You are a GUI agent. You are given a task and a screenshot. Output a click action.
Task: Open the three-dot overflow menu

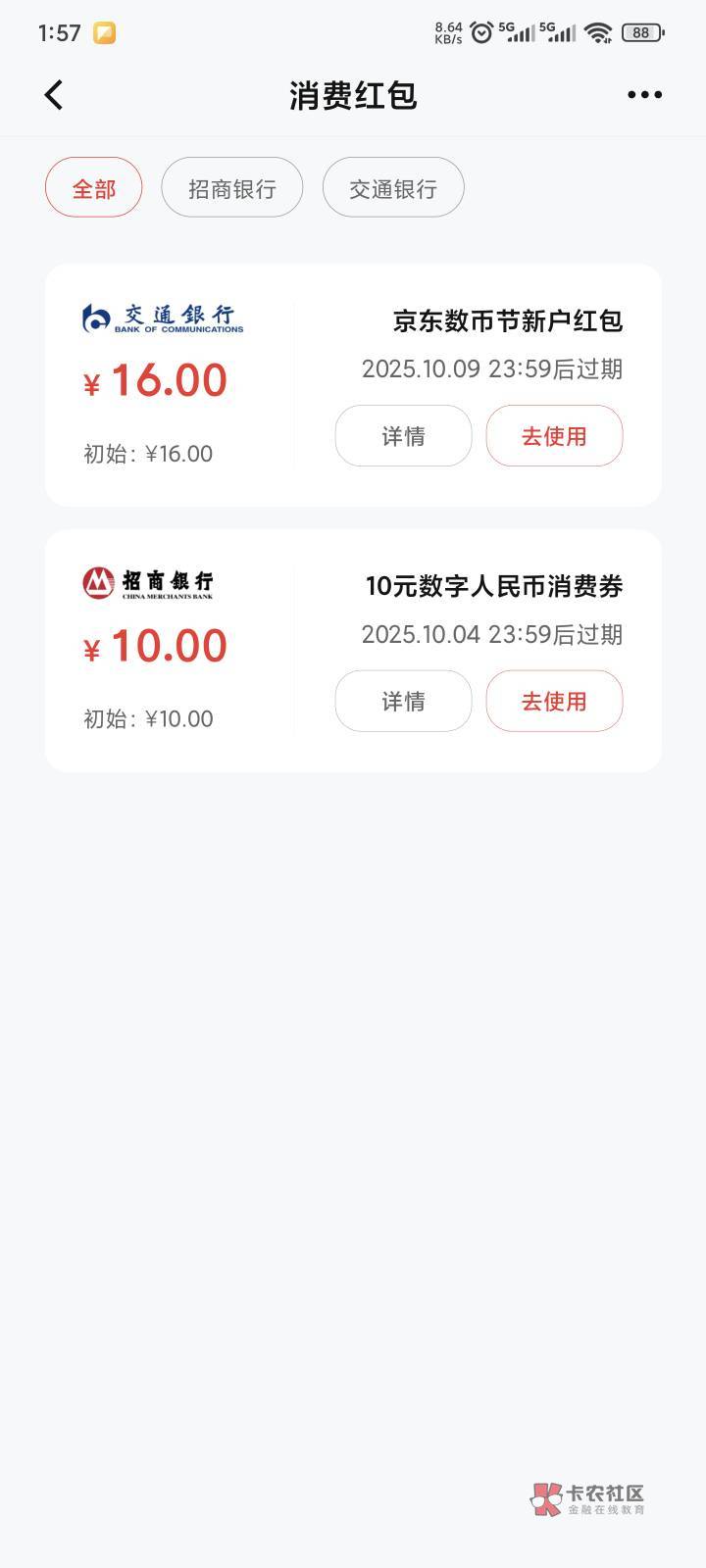click(644, 95)
